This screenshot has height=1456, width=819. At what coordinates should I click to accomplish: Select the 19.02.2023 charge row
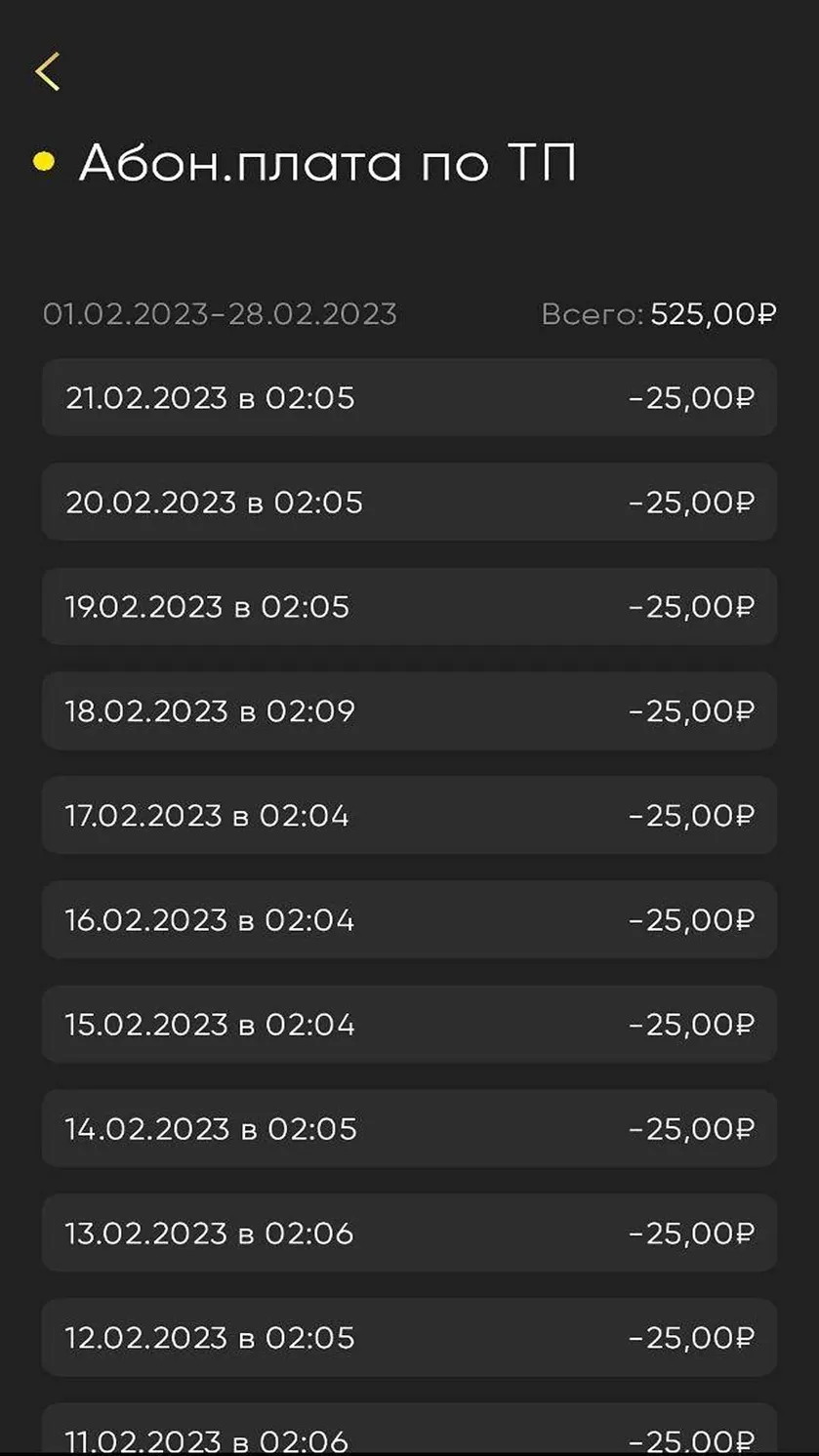click(x=409, y=606)
